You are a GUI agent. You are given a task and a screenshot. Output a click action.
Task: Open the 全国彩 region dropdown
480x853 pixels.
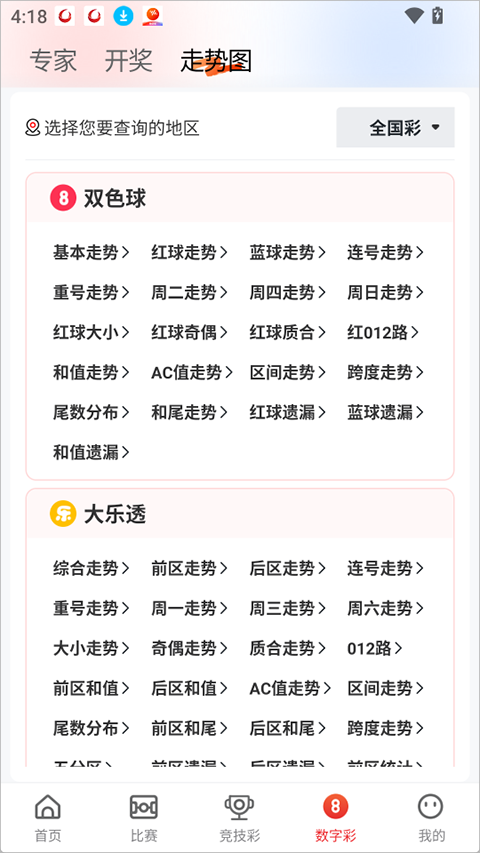[x=395, y=127]
